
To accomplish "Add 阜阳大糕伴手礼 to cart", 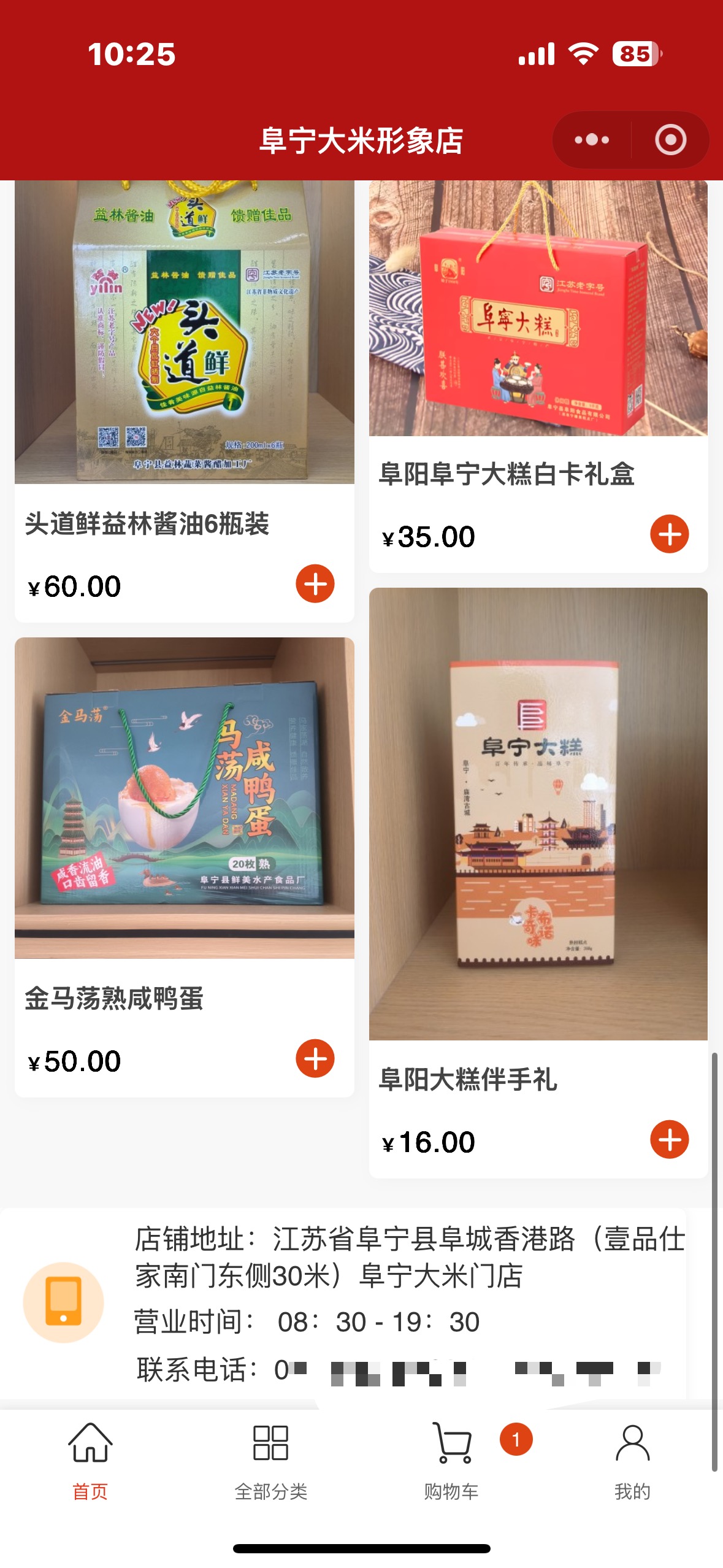I will click(x=669, y=1139).
